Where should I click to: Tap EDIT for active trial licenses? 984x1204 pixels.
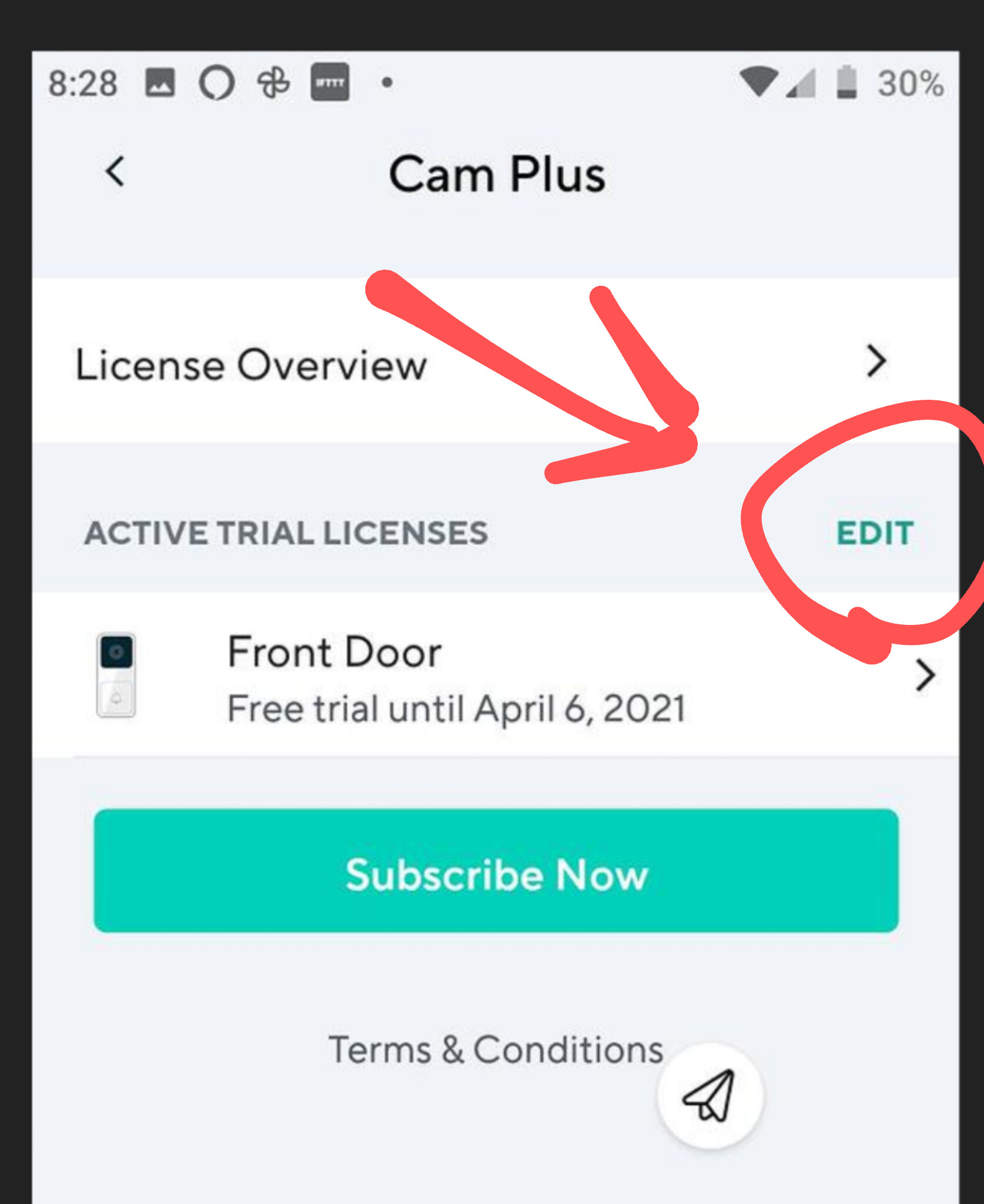874,533
